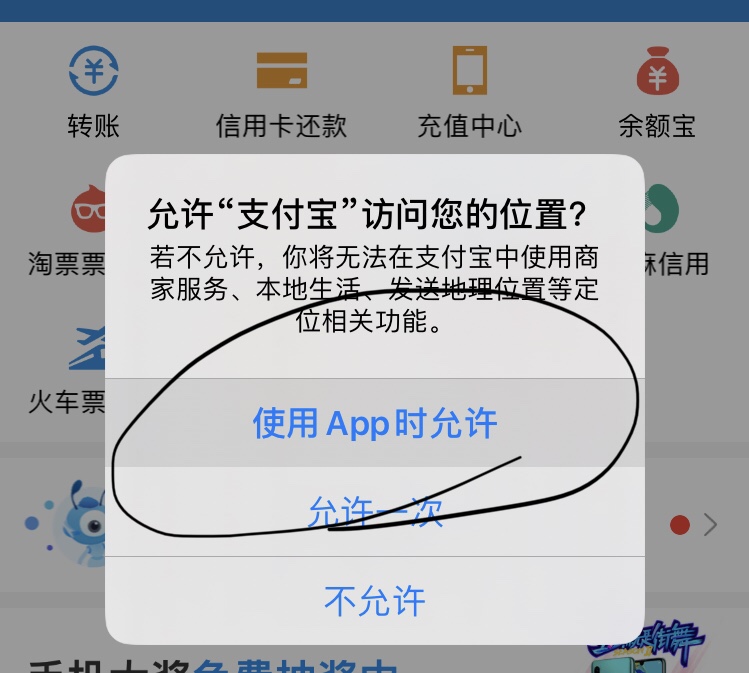
Task: Select 使用App时允许 for location access
Action: [x=375, y=423]
